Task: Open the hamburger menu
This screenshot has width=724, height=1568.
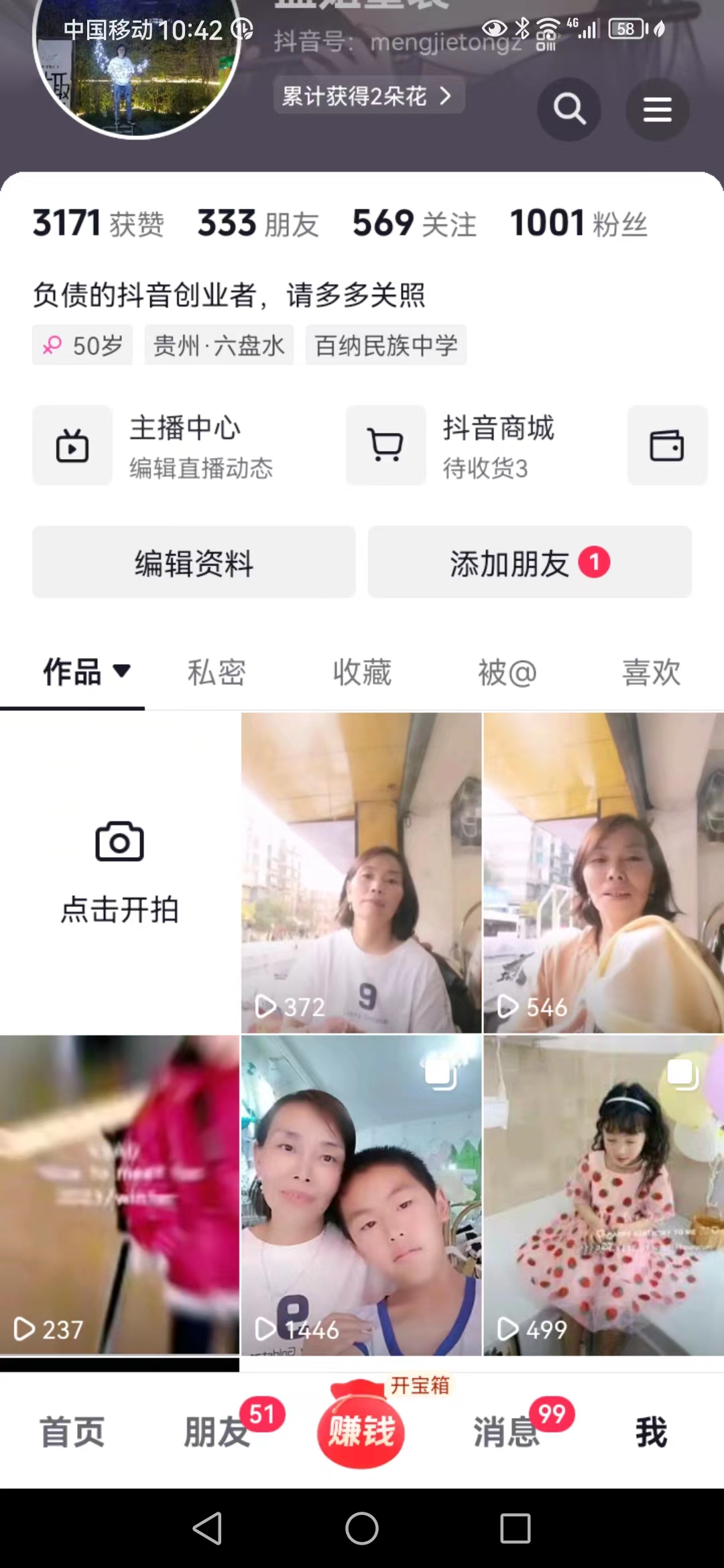Action: (657, 109)
